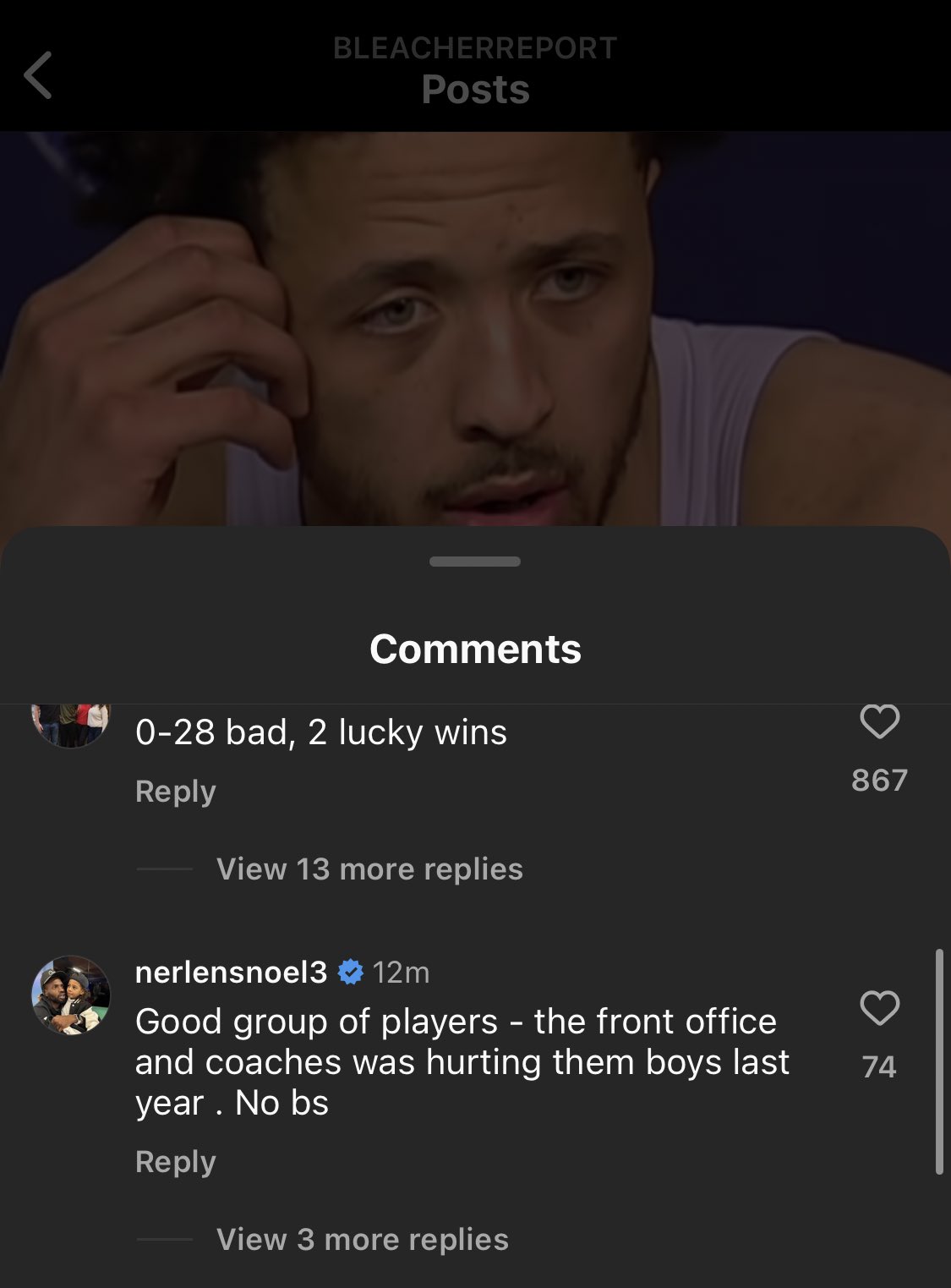This screenshot has height=1288, width=951.
Task: Tap the verified badge next to nerlensnoel3
Action: pyautogui.click(x=351, y=973)
